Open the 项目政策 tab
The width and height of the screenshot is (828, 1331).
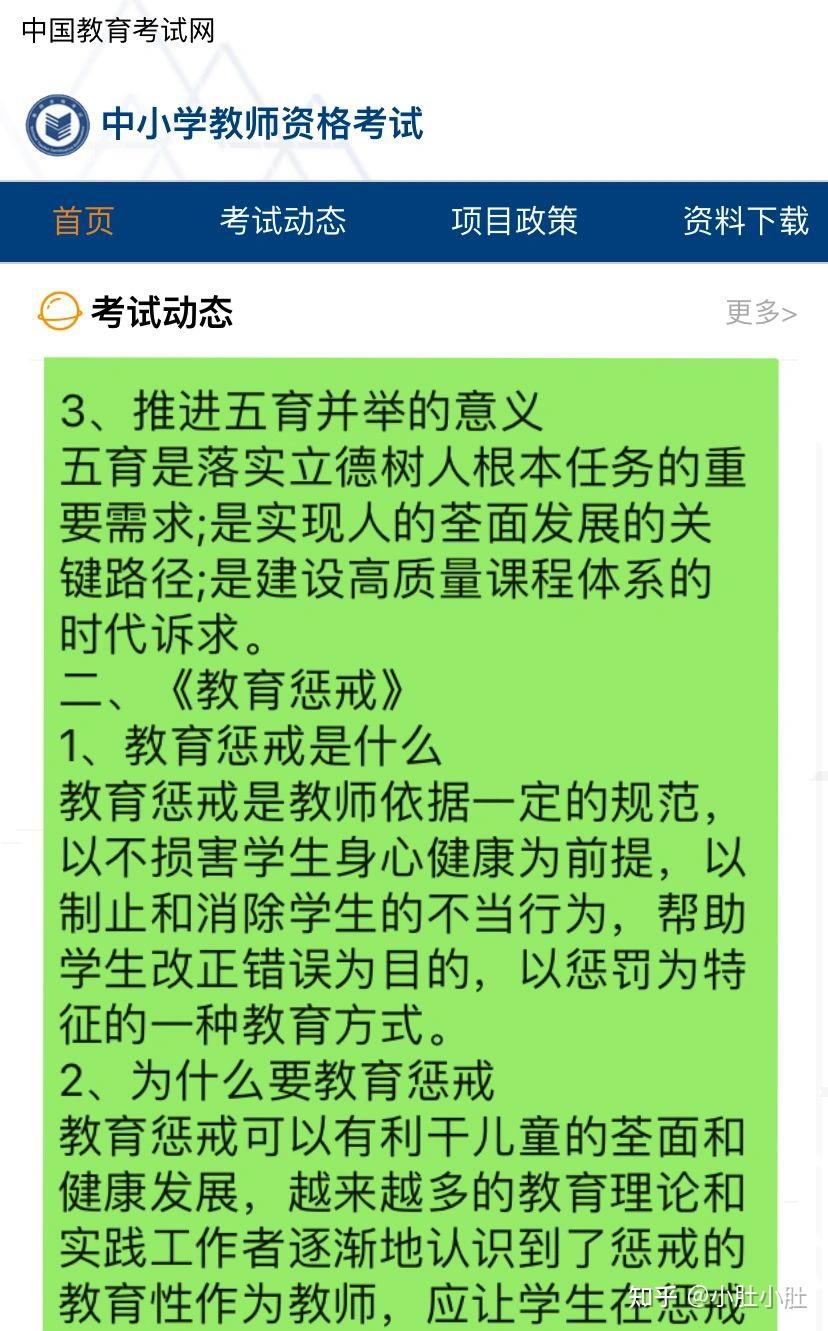514,221
